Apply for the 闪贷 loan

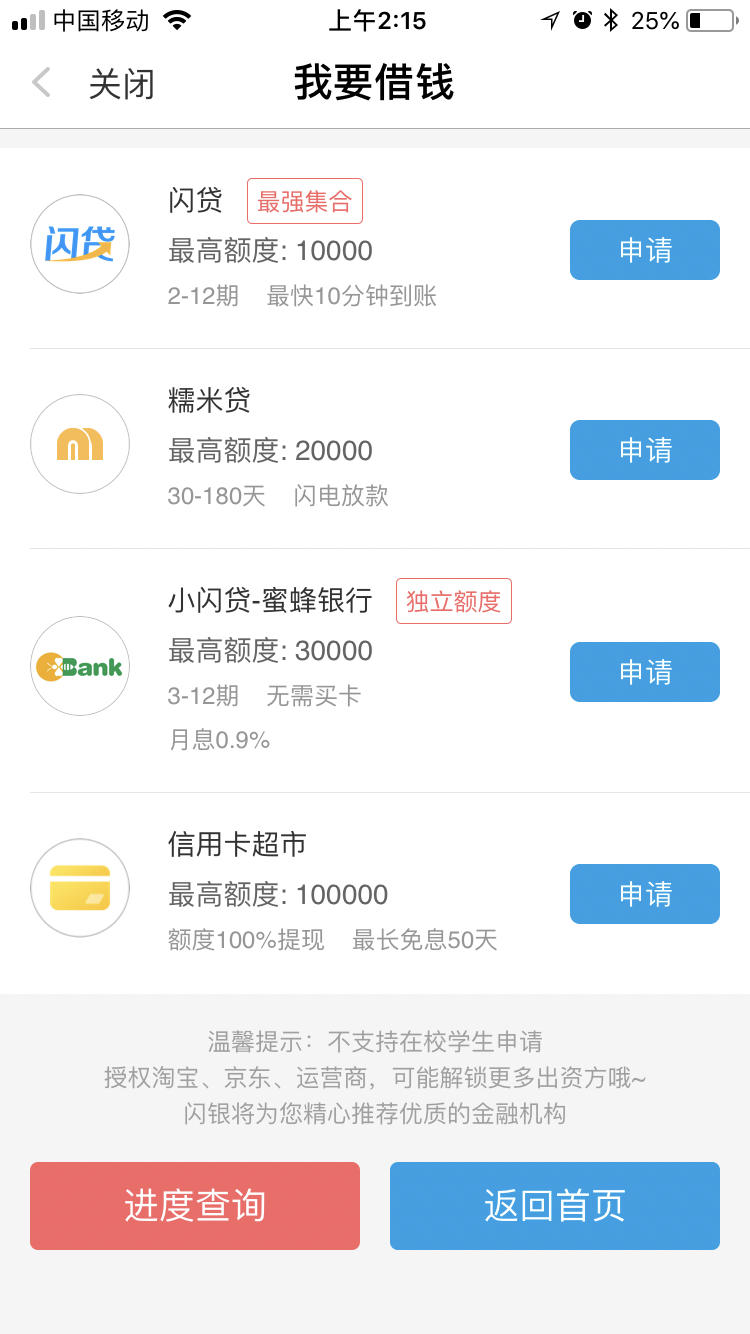coord(645,250)
